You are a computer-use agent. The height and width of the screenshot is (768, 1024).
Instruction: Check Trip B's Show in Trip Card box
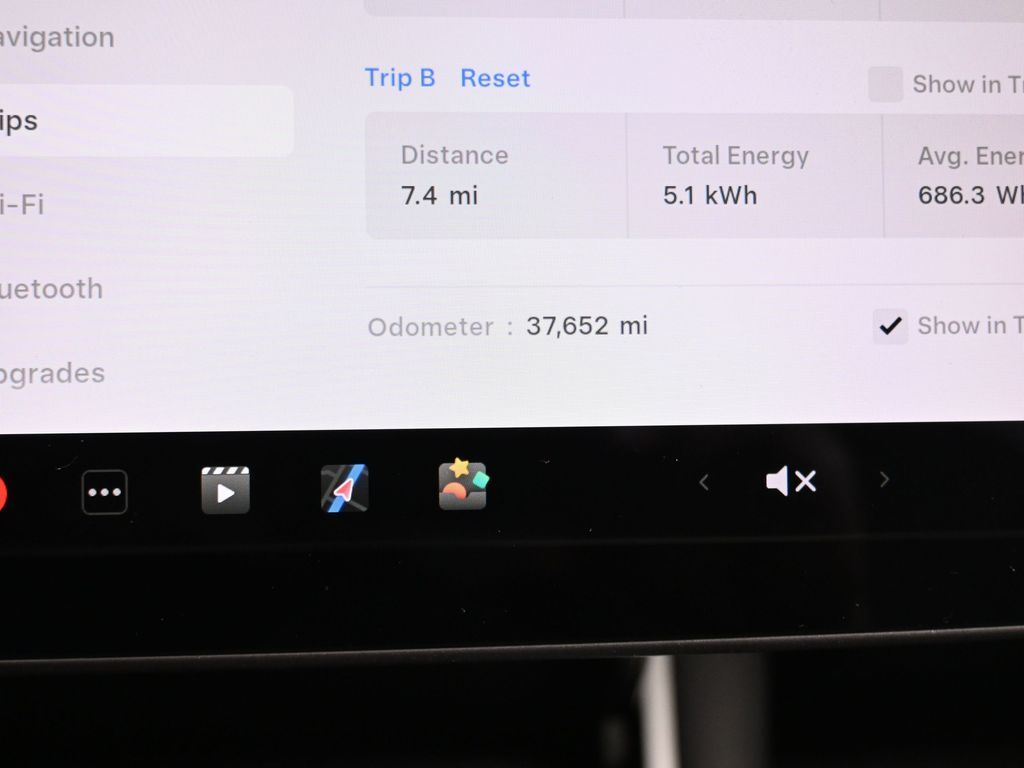pos(885,85)
